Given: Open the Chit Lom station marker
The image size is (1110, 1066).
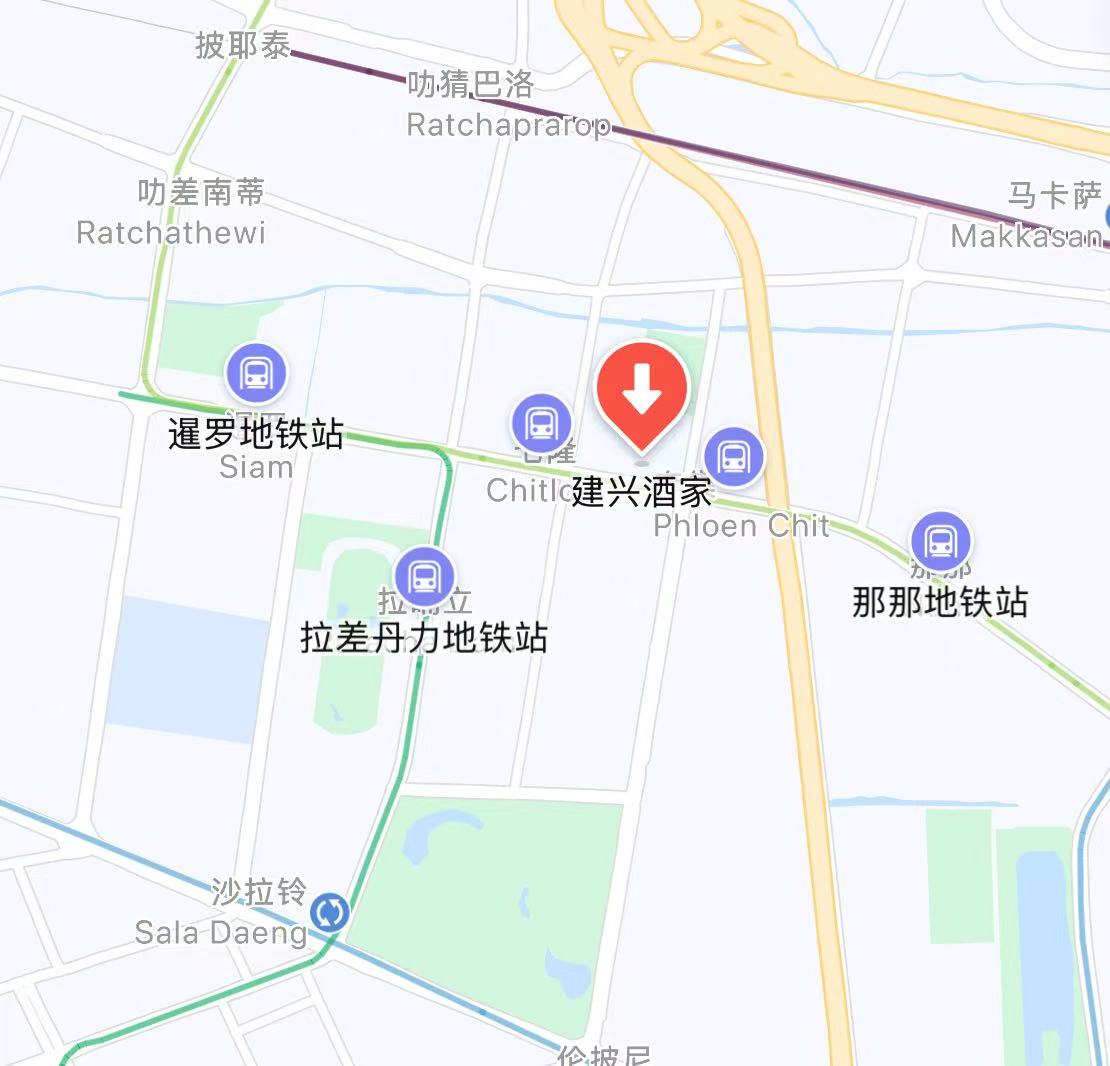Looking at the screenshot, I should [x=542, y=423].
